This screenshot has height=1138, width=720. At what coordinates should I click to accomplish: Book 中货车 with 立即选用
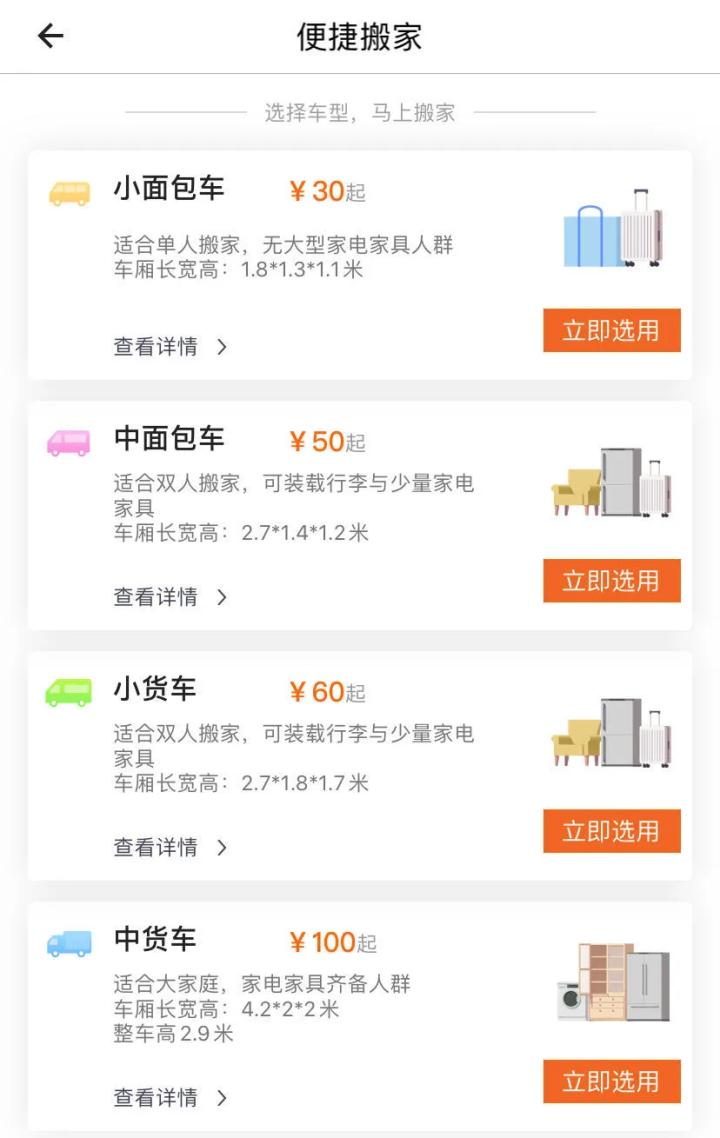[x=611, y=1081]
